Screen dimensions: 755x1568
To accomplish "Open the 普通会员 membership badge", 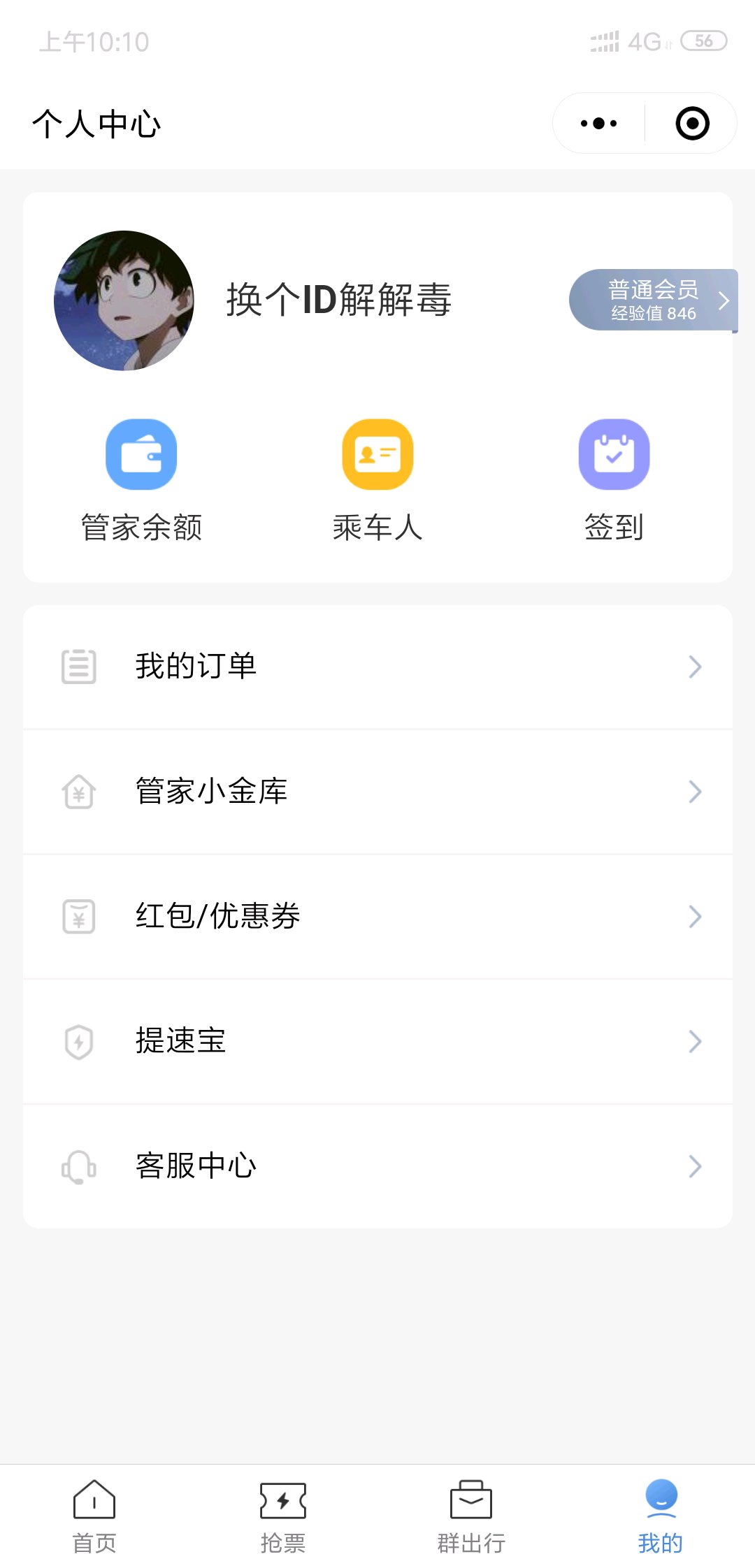I will click(653, 300).
